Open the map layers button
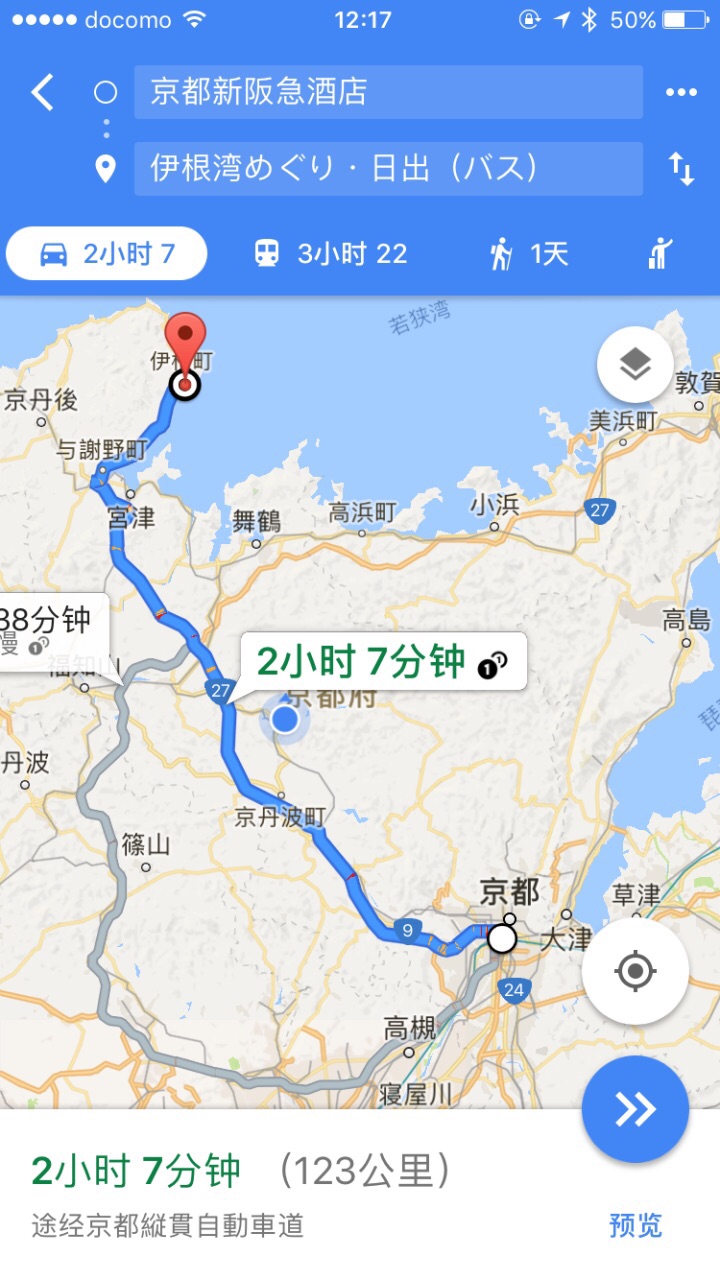 pos(635,365)
